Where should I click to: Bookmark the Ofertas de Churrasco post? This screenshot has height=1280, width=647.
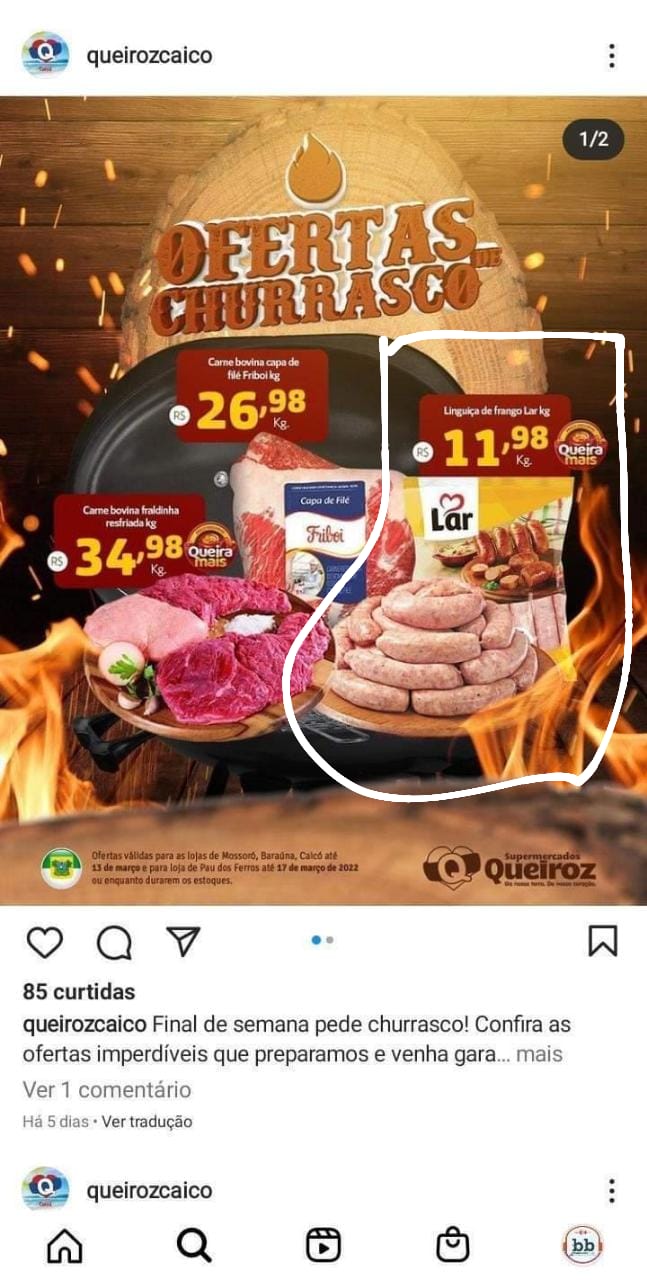[x=602, y=941]
